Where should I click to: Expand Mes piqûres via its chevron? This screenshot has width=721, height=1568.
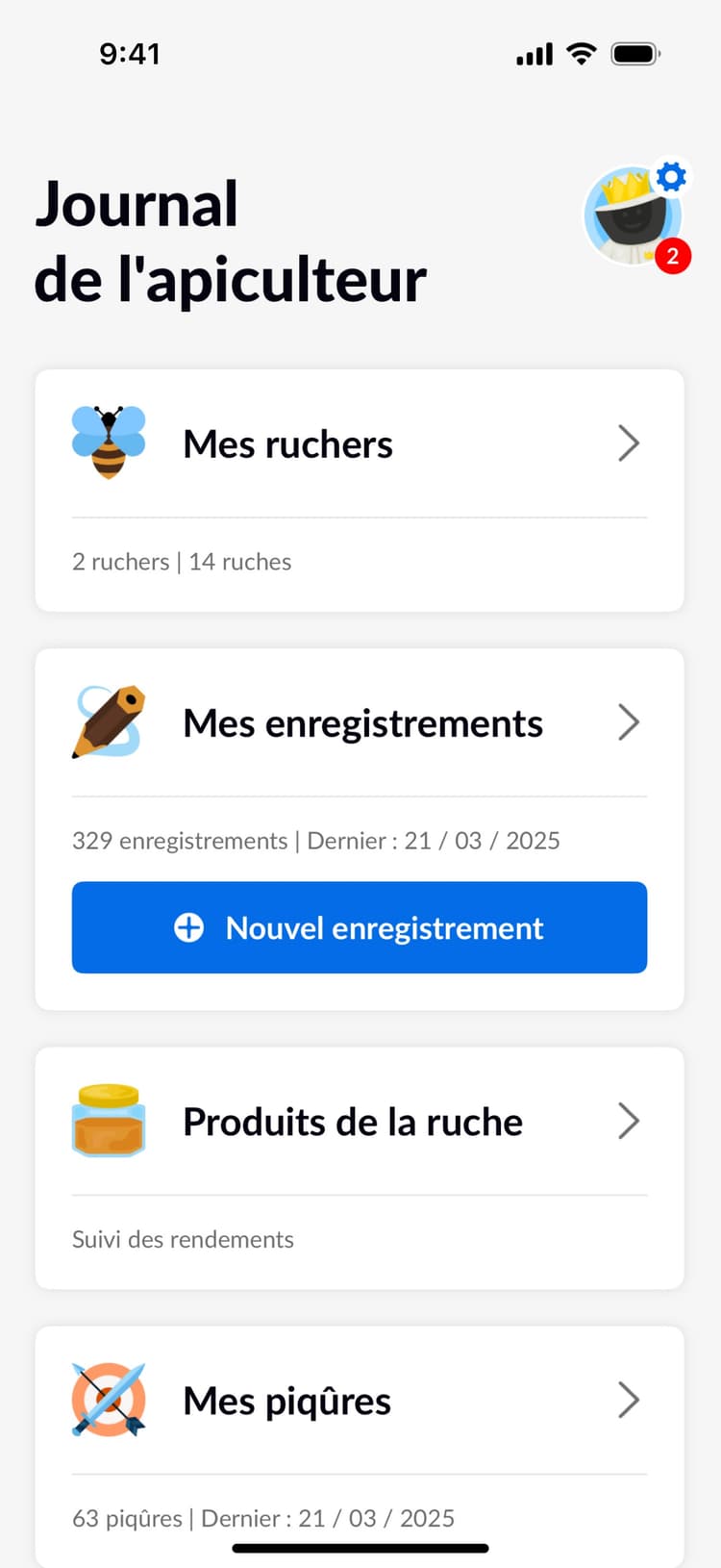click(x=629, y=1400)
